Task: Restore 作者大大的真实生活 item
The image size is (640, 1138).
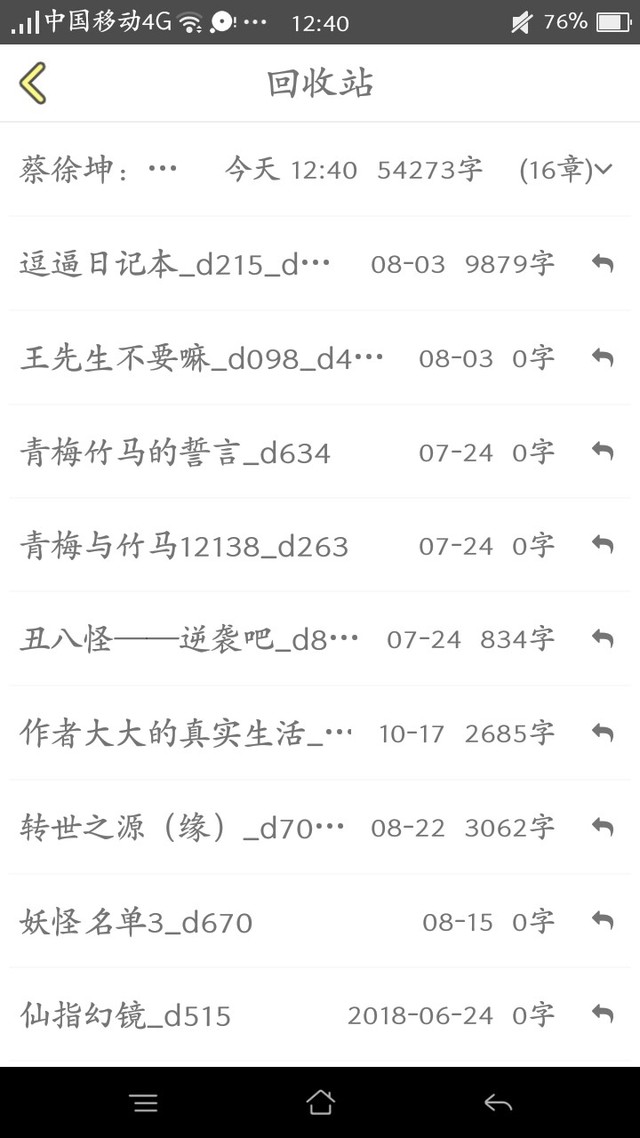Action: 602,733
